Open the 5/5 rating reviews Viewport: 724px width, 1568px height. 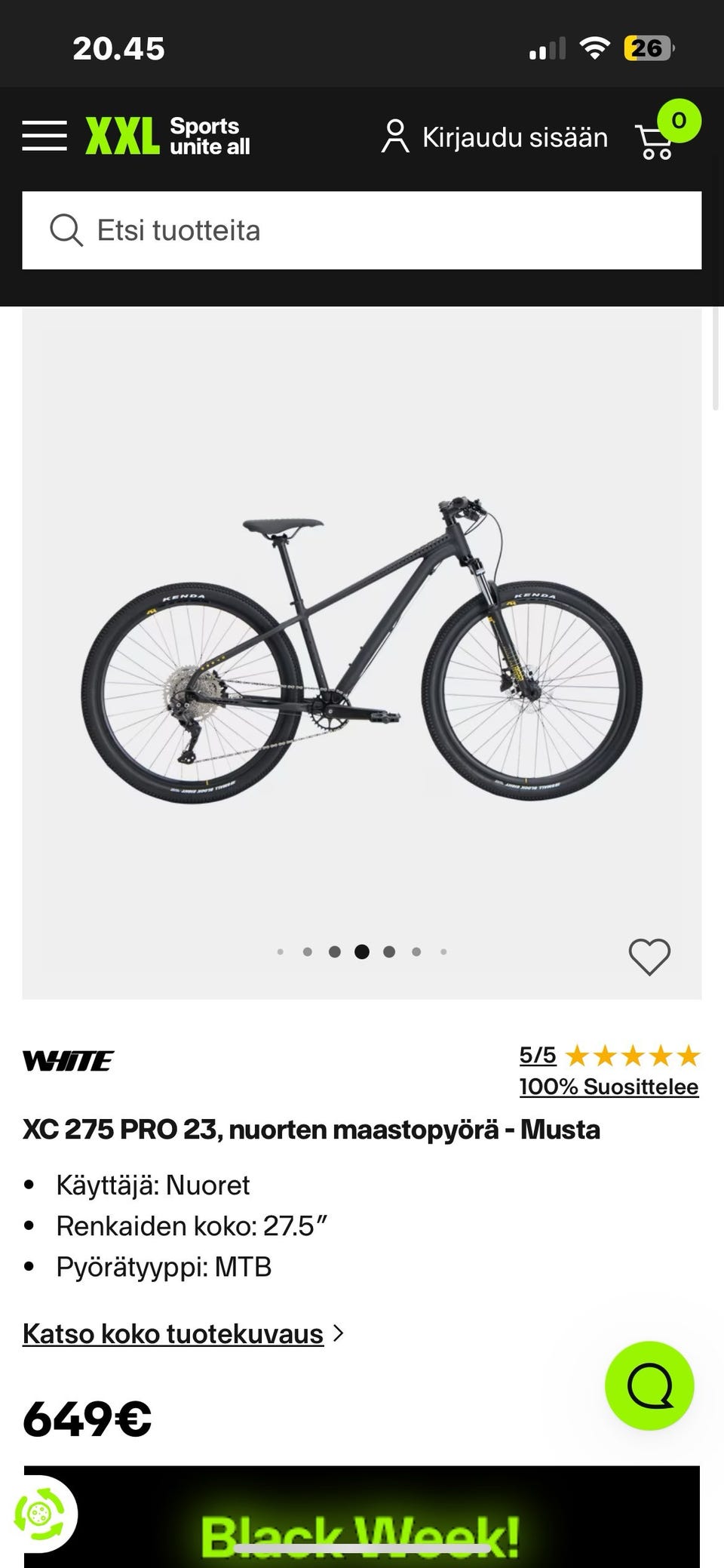click(x=537, y=1056)
